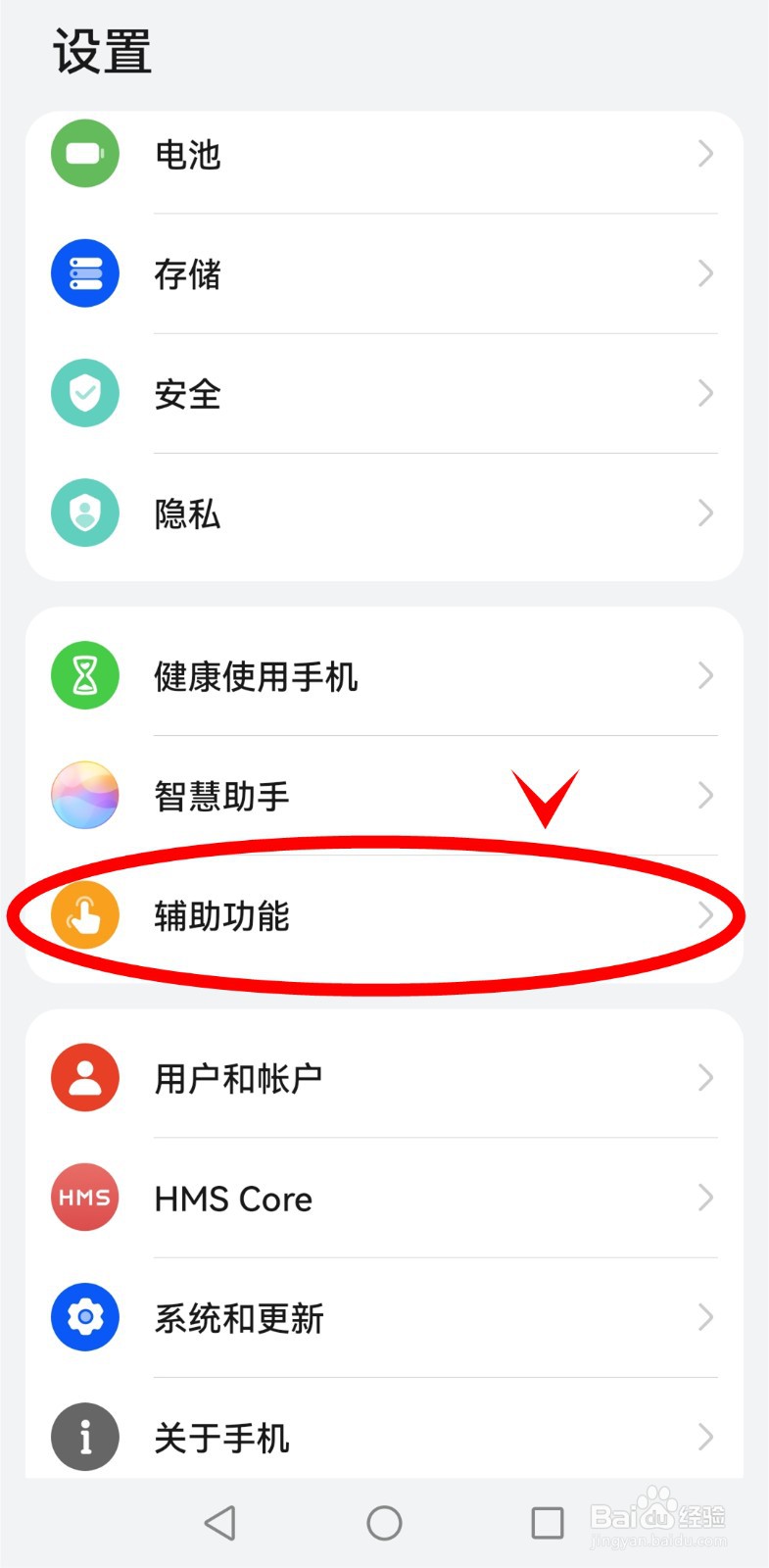The height and width of the screenshot is (1568, 769).
Task: Expand the chevron next to 电池
Action: click(705, 153)
